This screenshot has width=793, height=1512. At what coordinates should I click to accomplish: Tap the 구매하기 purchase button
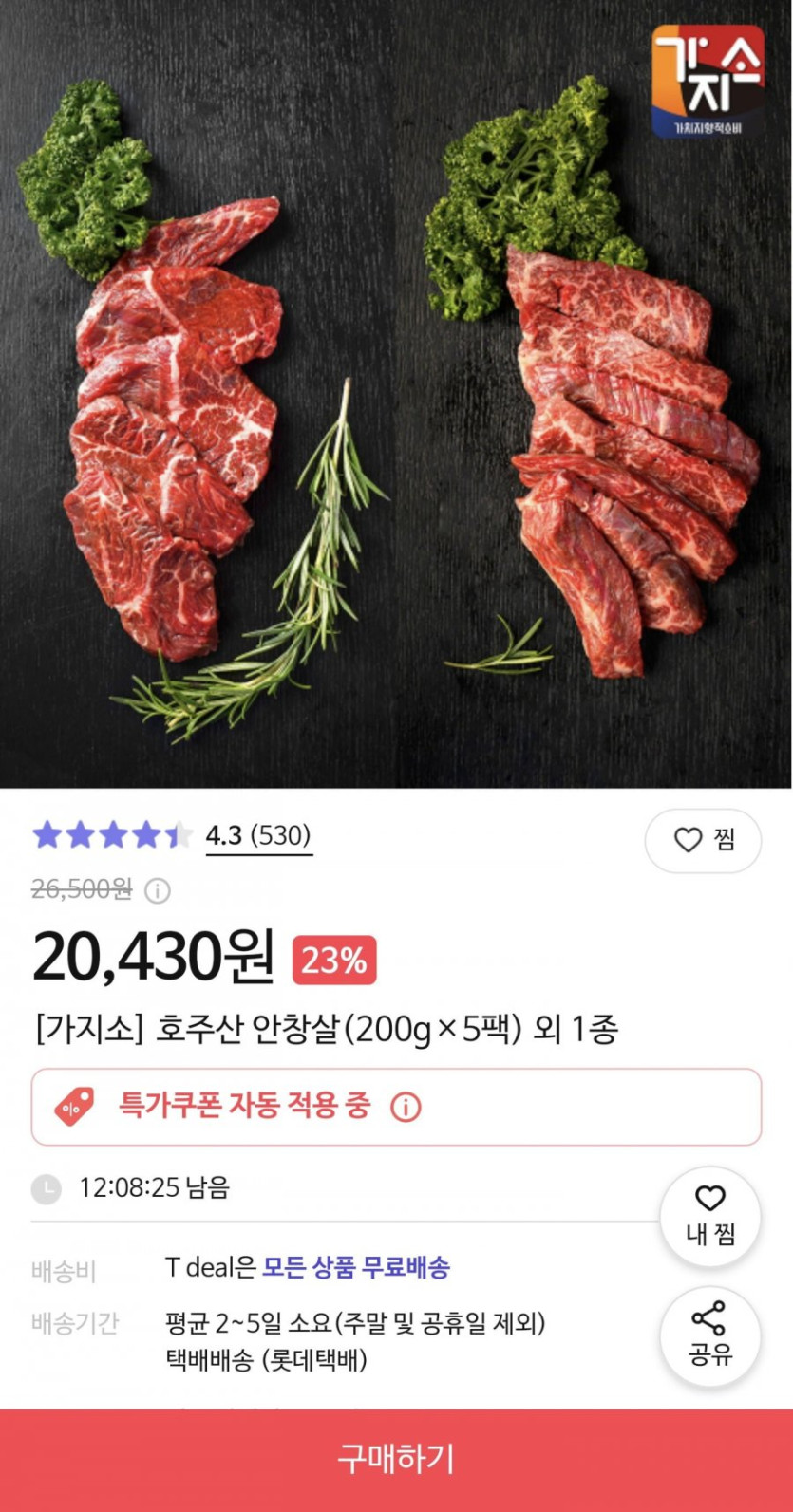tap(396, 1459)
